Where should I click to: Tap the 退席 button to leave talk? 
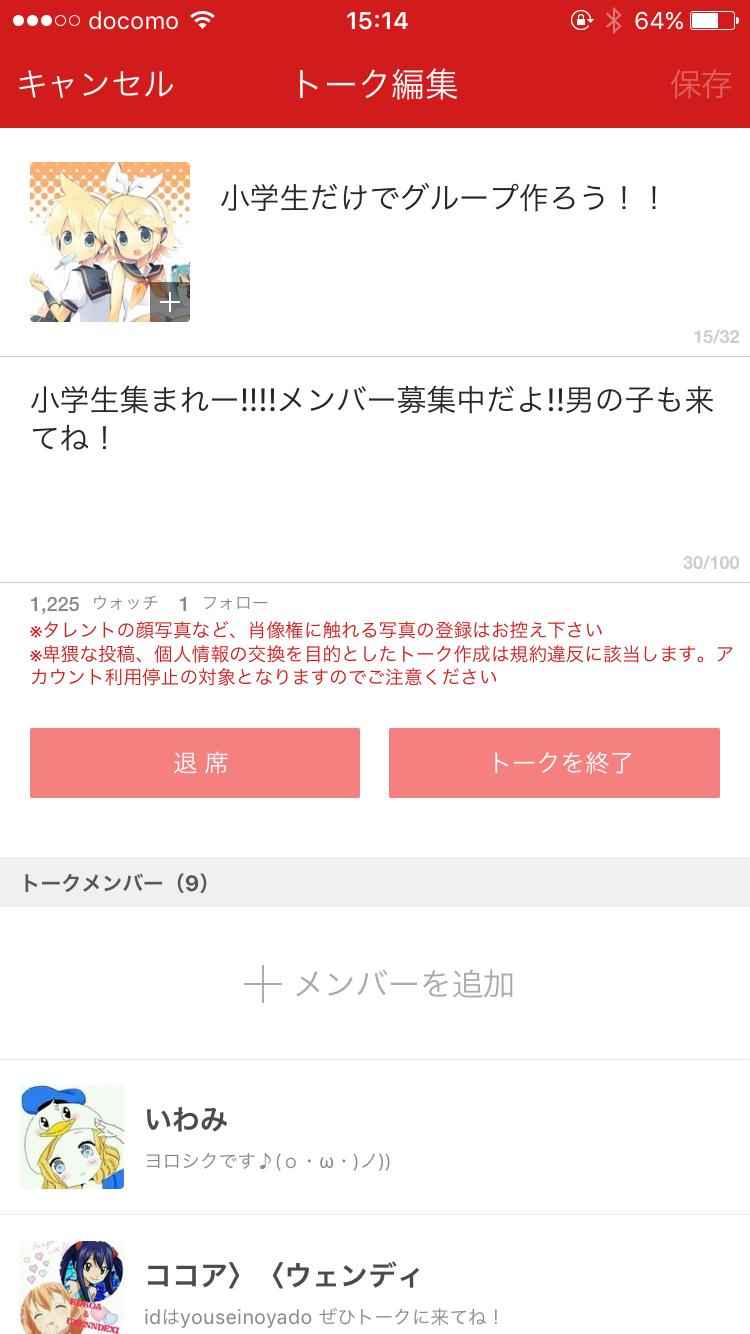[194, 763]
